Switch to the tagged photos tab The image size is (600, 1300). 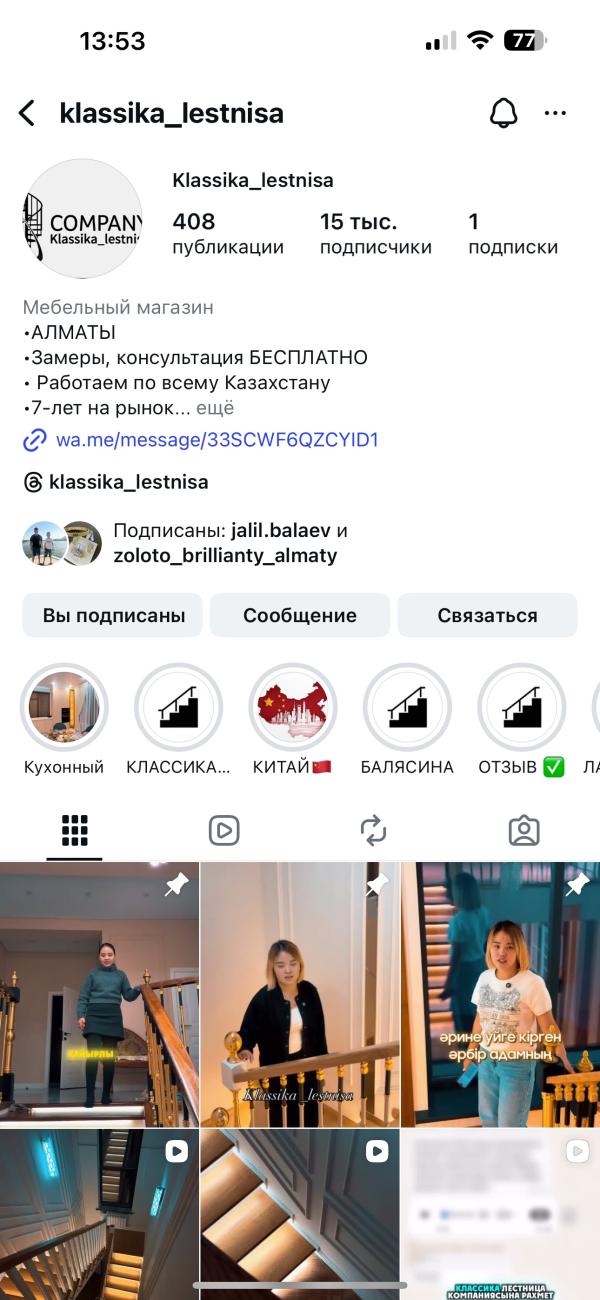coord(524,830)
